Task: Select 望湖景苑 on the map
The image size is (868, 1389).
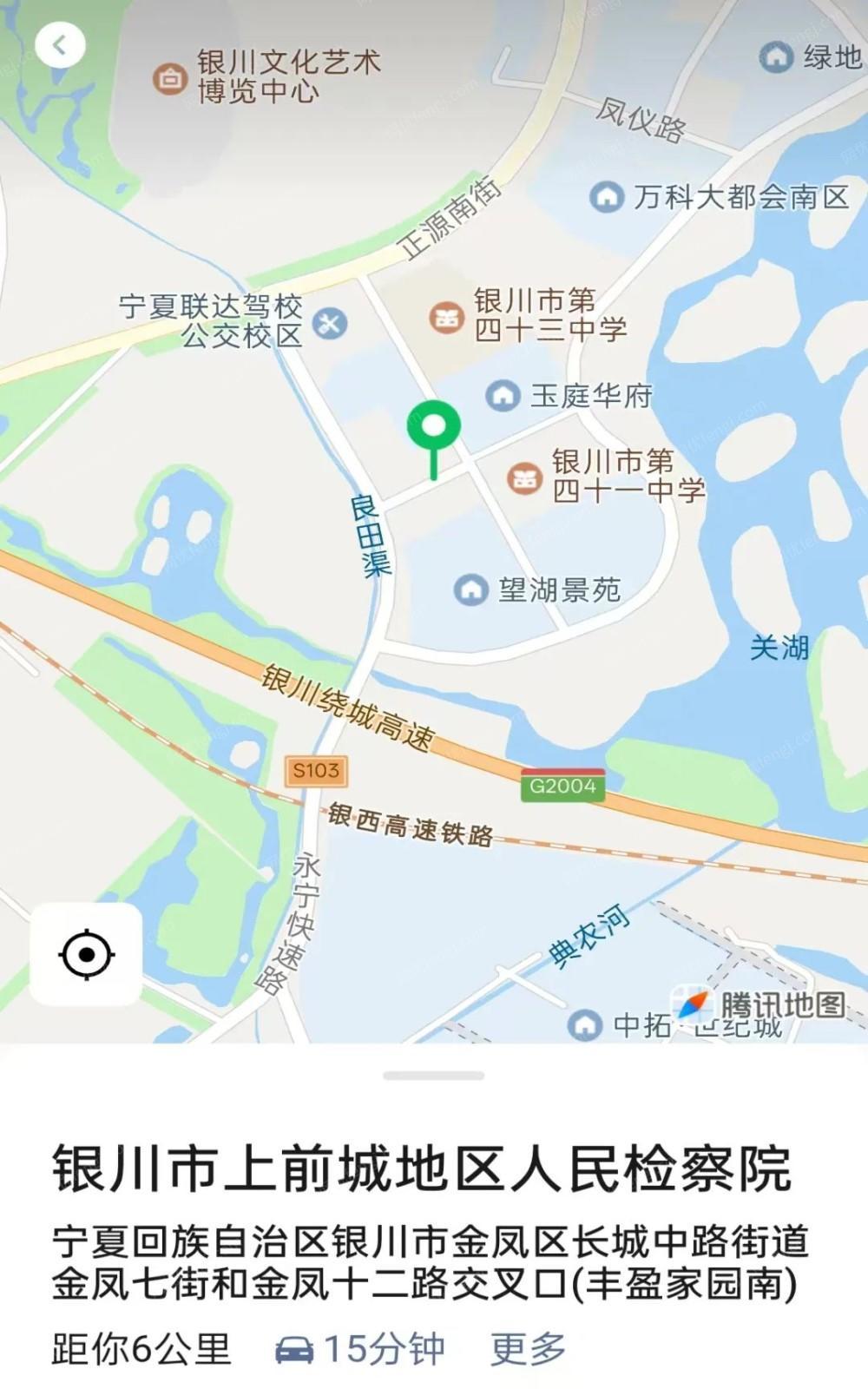Action: click(x=537, y=590)
